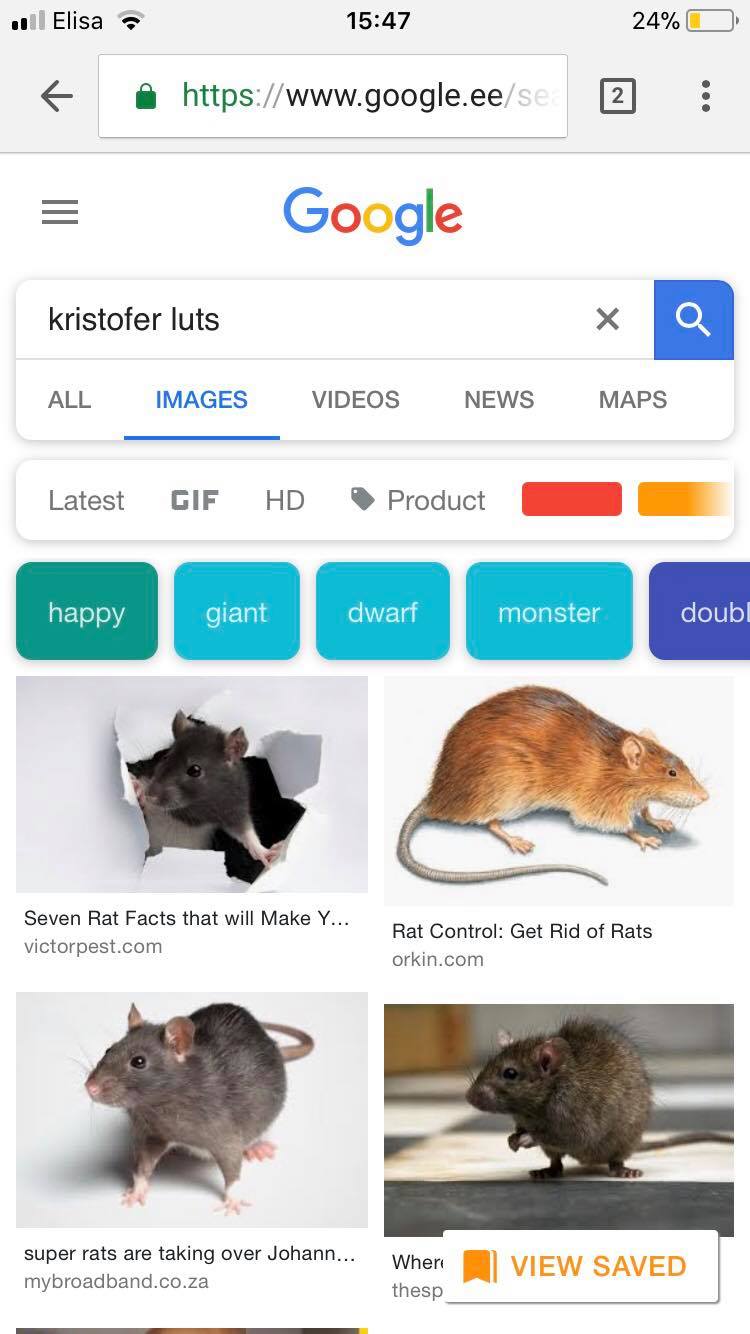Open the victorpest.com Seven Rat Facts image

point(192,784)
